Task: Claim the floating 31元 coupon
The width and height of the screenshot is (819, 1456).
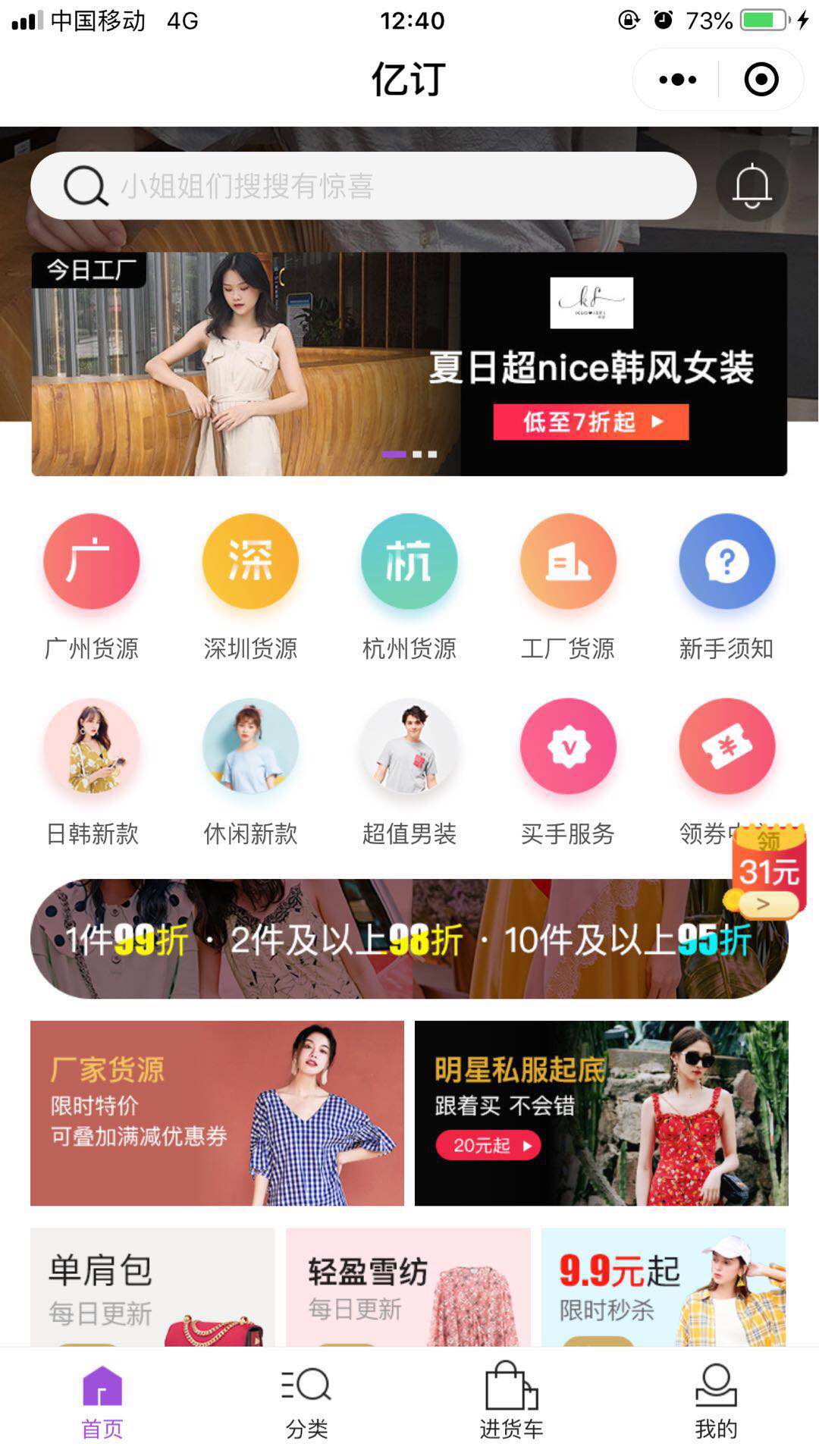Action: (768, 871)
